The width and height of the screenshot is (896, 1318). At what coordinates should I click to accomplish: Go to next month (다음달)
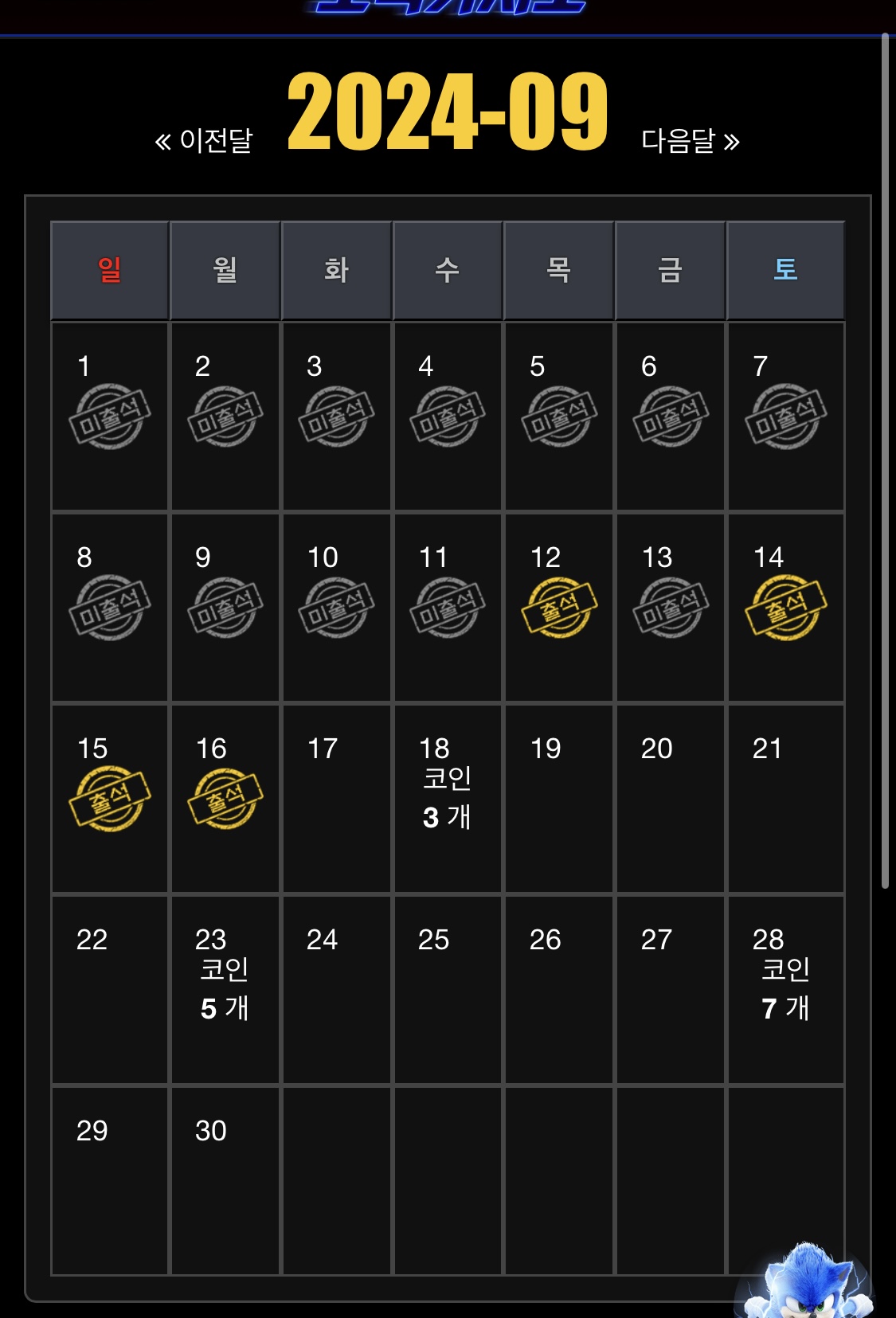pos(690,141)
